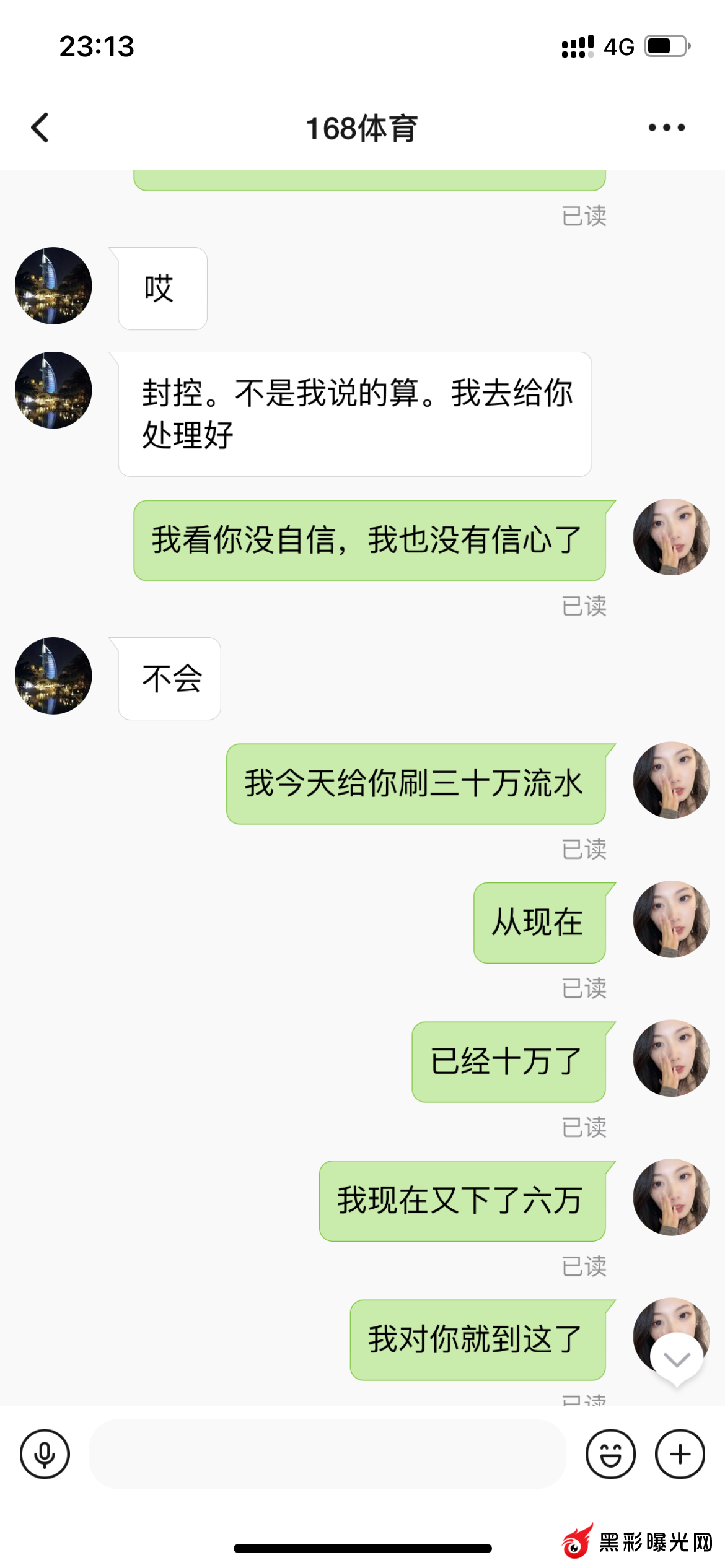Open the three-dot more options menu

pyautogui.click(x=666, y=128)
